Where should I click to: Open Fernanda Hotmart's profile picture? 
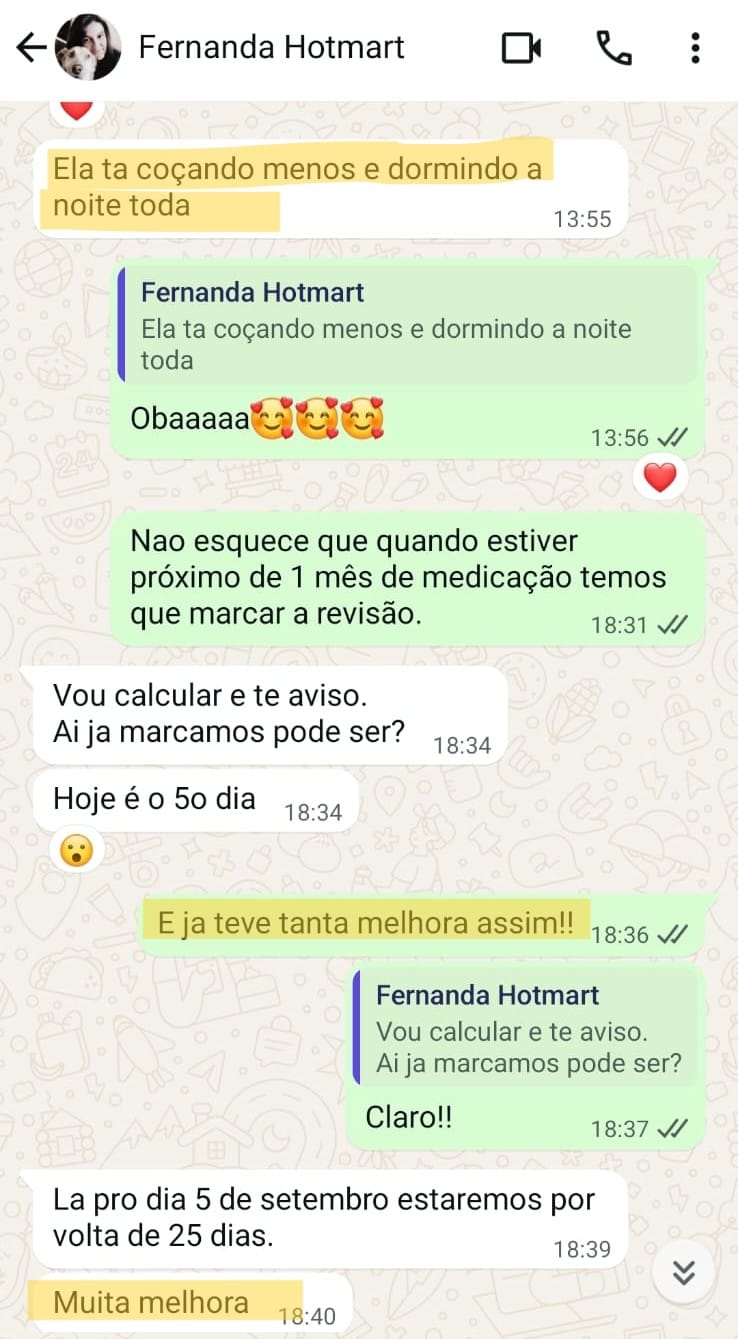tap(88, 47)
